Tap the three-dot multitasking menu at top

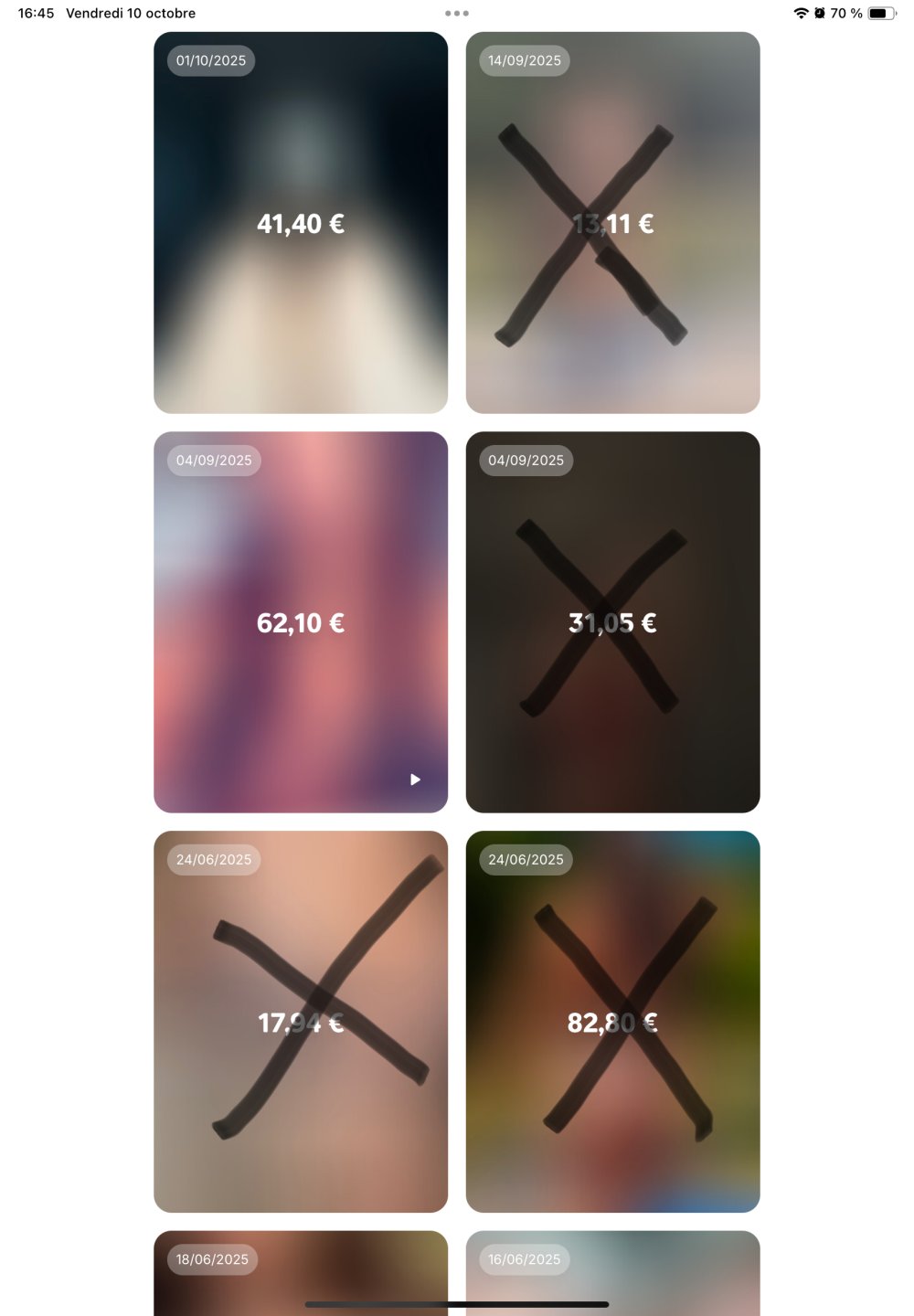point(457,14)
